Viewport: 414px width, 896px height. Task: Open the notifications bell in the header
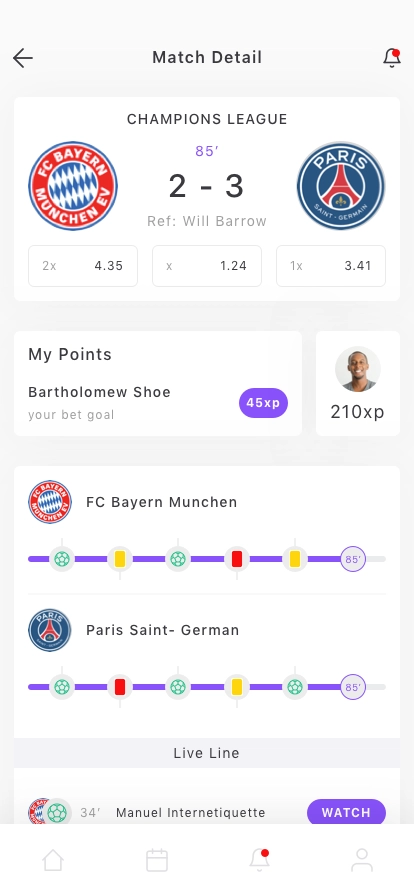(392, 58)
